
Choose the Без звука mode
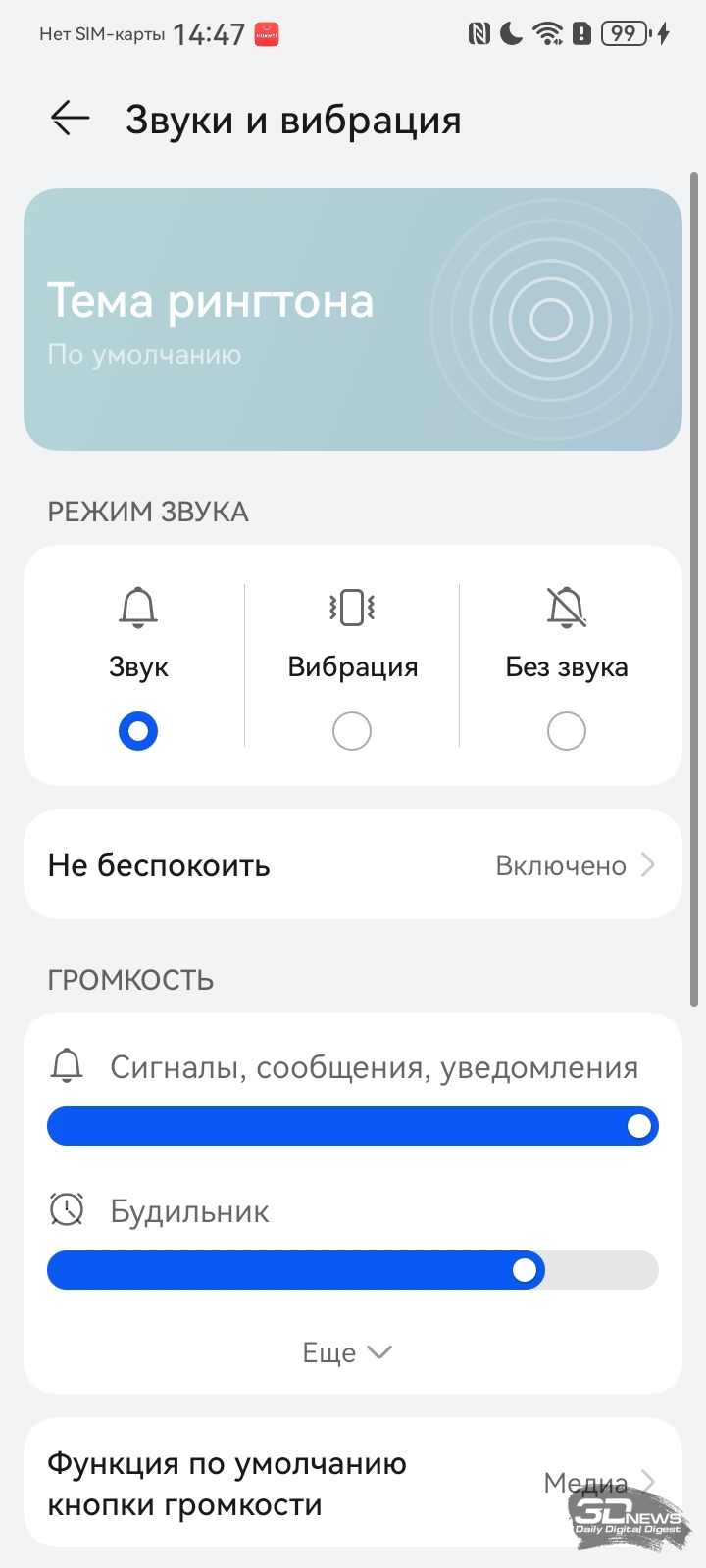tap(567, 667)
